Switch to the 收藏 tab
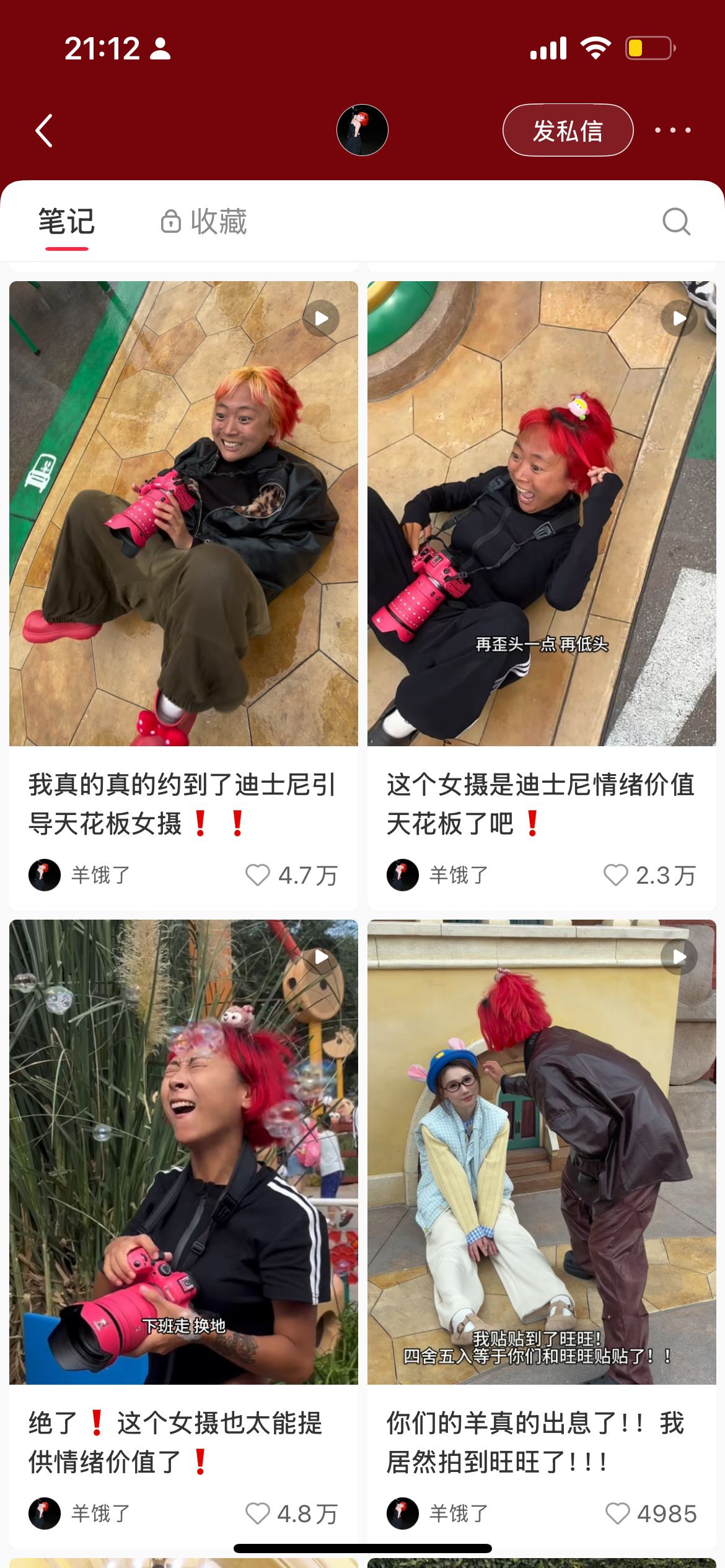 pyautogui.click(x=204, y=222)
